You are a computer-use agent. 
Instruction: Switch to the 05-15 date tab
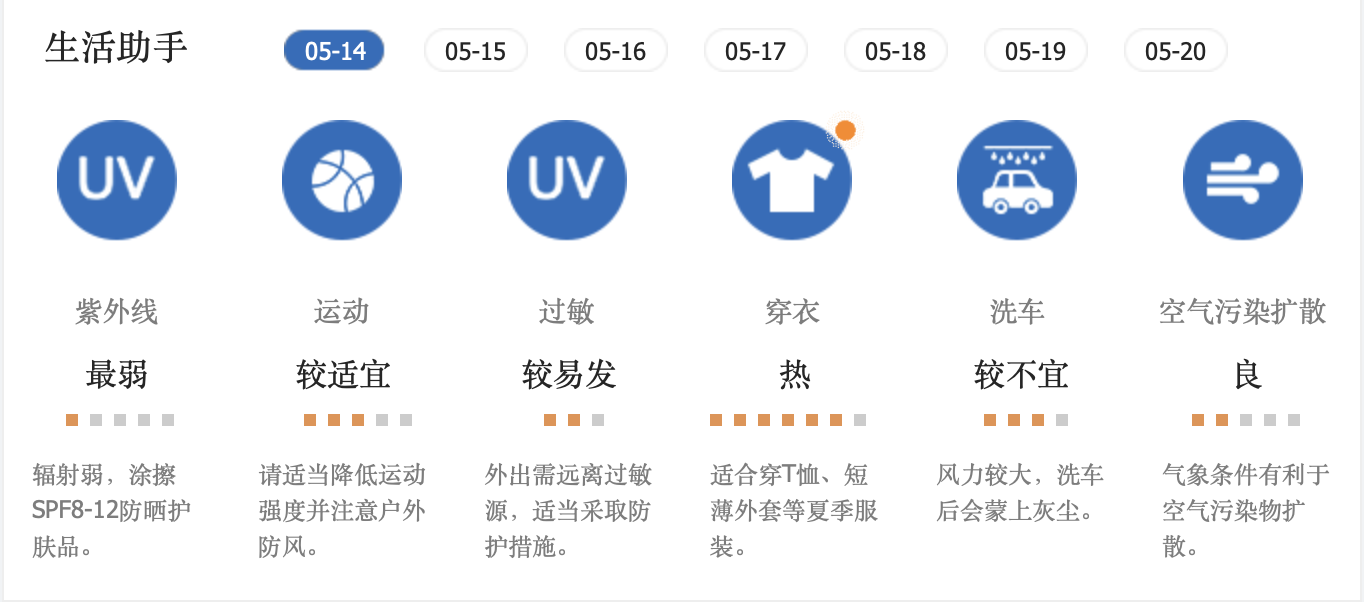click(475, 51)
